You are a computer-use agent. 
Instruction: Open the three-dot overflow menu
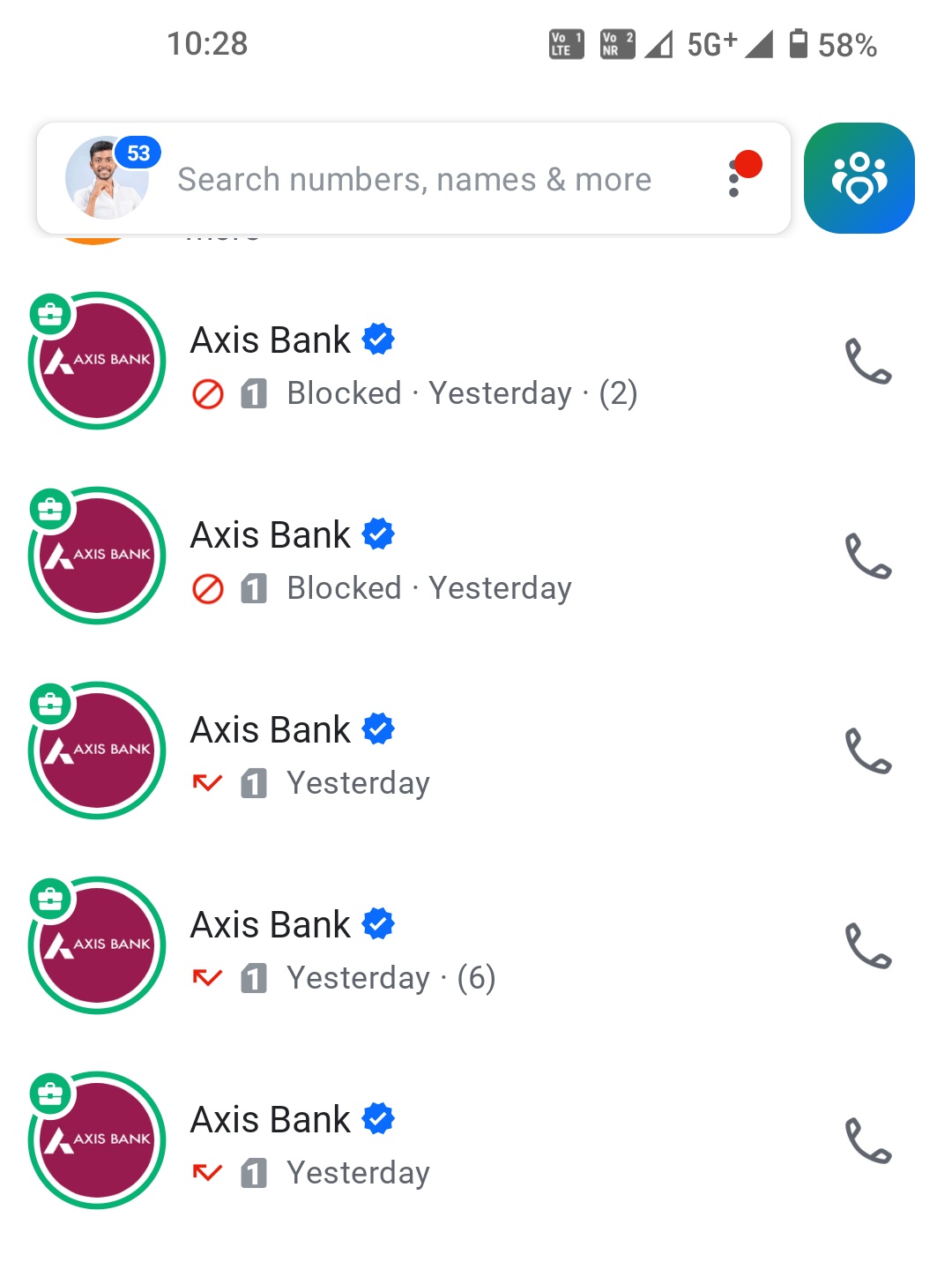(735, 179)
